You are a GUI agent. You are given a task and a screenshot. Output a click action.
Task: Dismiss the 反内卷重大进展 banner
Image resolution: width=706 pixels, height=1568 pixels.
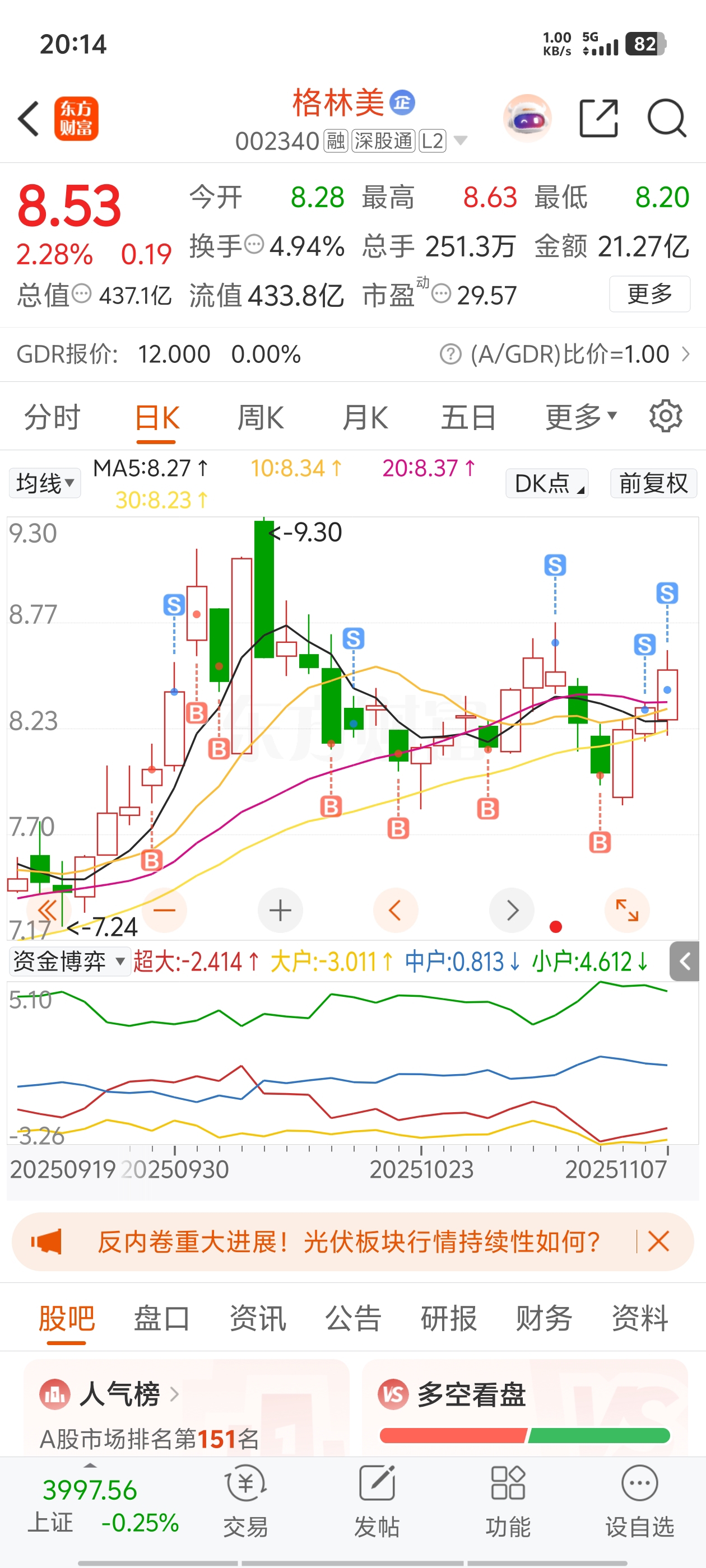pos(658,1241)
